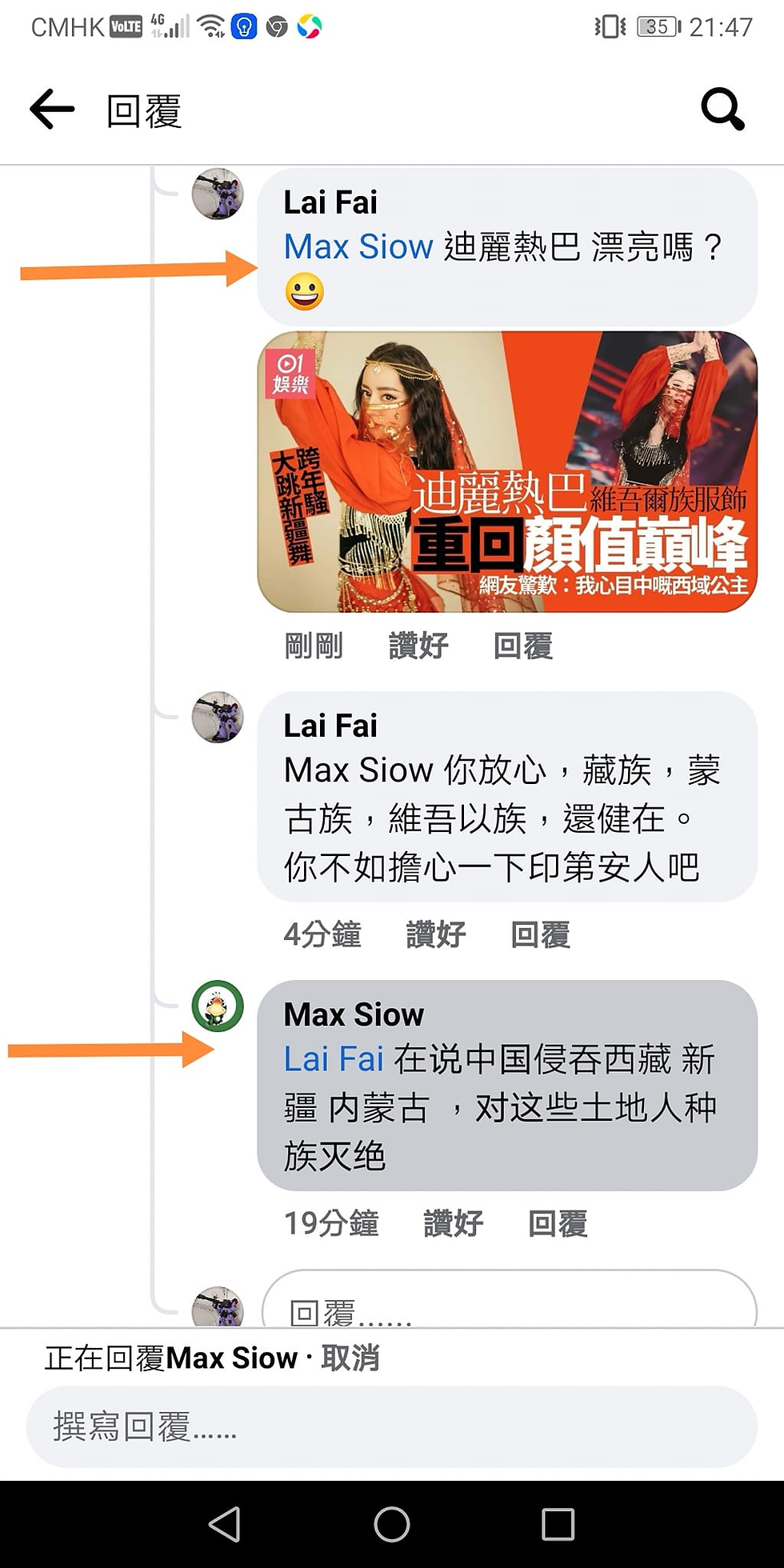Image resolution: width=784 pixels, height=1568 pixels.
Task: Tap the system home button
Action: [392, 1524]
